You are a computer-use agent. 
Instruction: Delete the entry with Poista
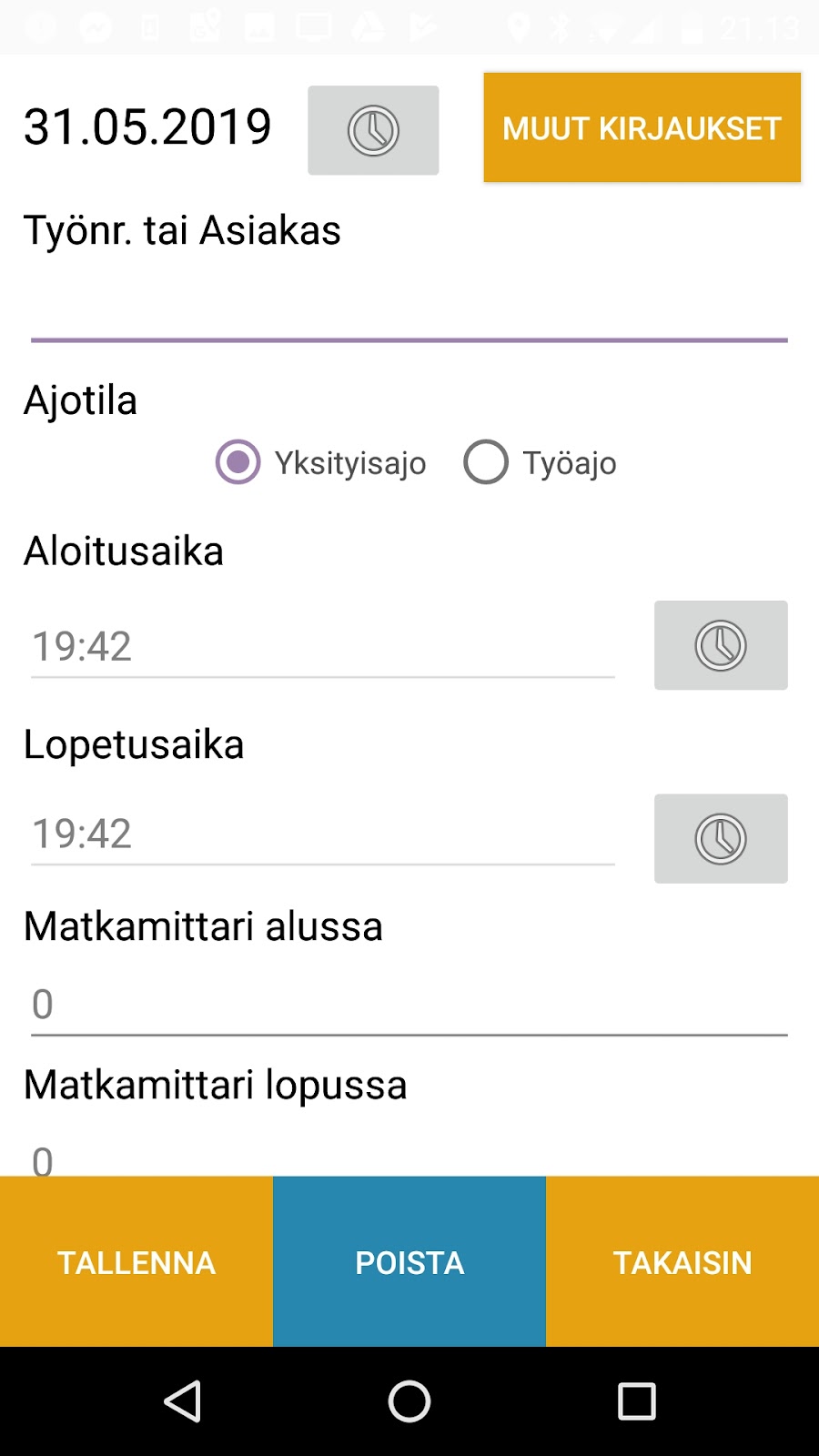[409, 1261]
